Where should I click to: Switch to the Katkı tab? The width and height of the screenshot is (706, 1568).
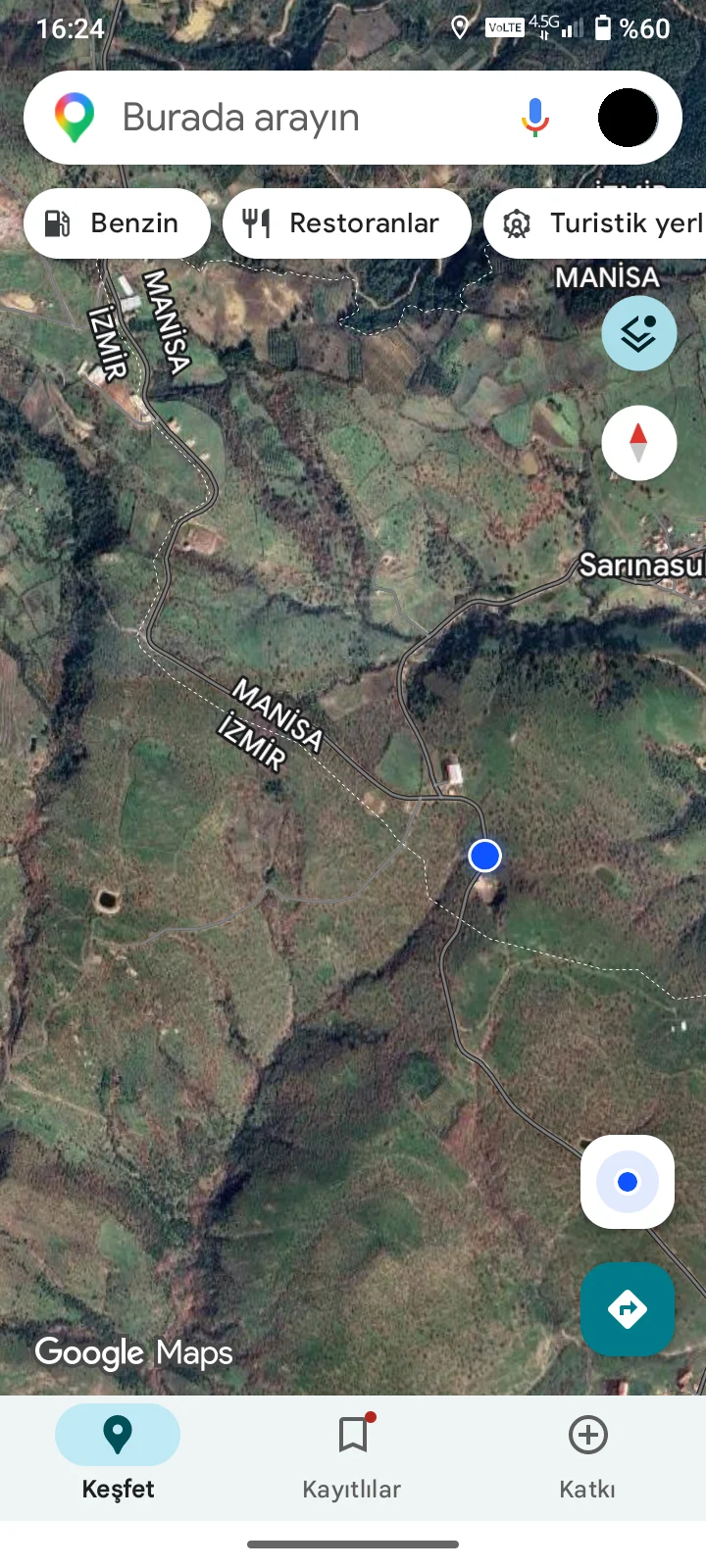587,1452
